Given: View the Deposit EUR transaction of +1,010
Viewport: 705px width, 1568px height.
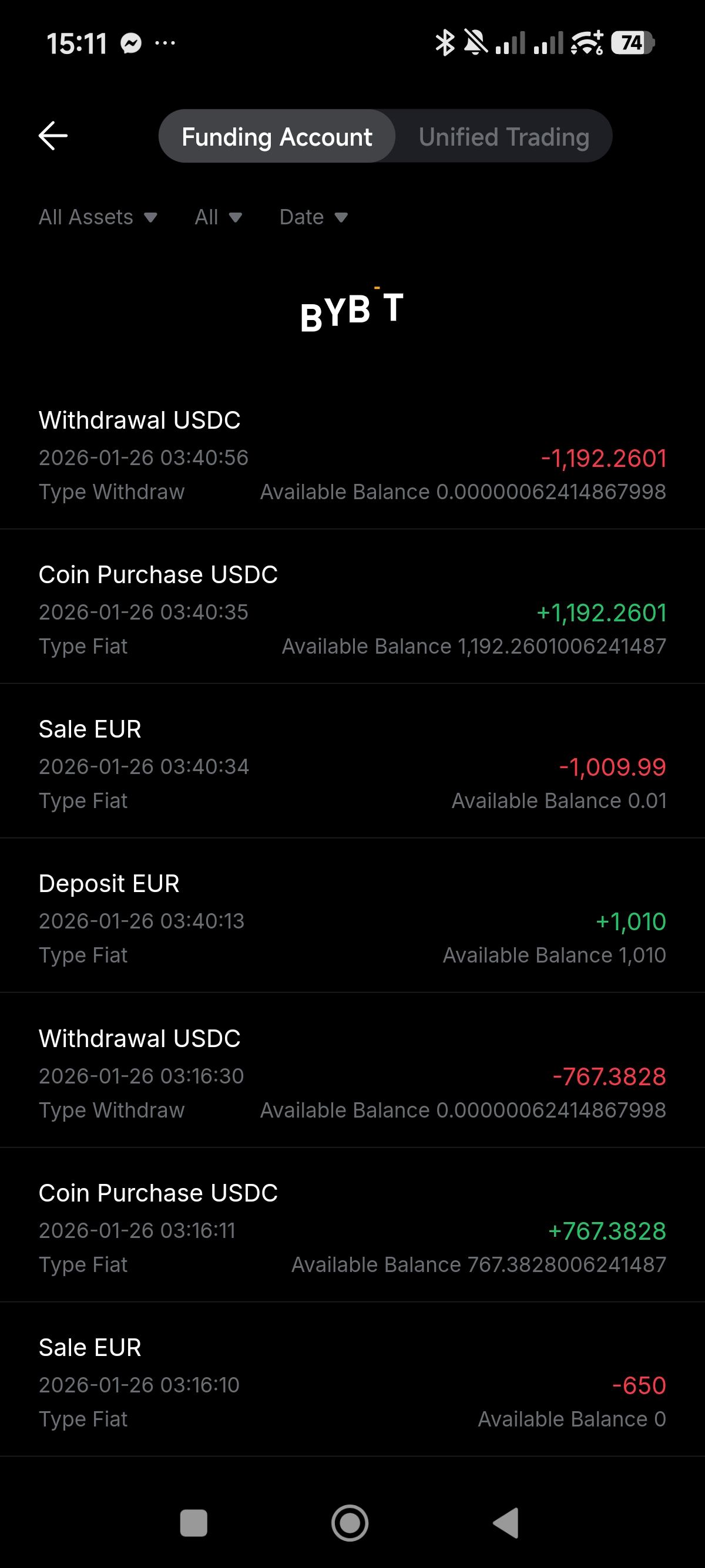Looking at the screenshot, I should click(x=352, y=919).
